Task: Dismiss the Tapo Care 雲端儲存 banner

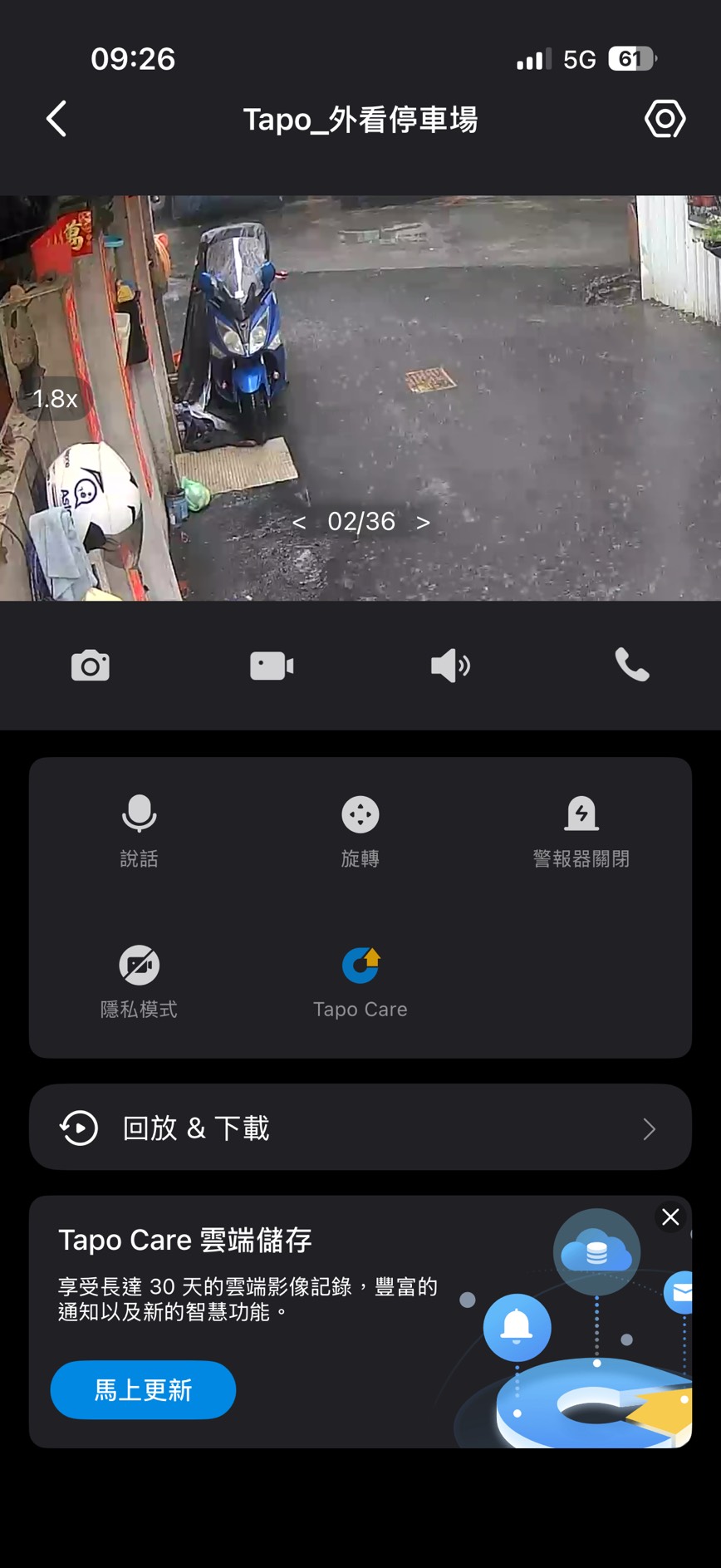Action: click(x=670, y=1217)
